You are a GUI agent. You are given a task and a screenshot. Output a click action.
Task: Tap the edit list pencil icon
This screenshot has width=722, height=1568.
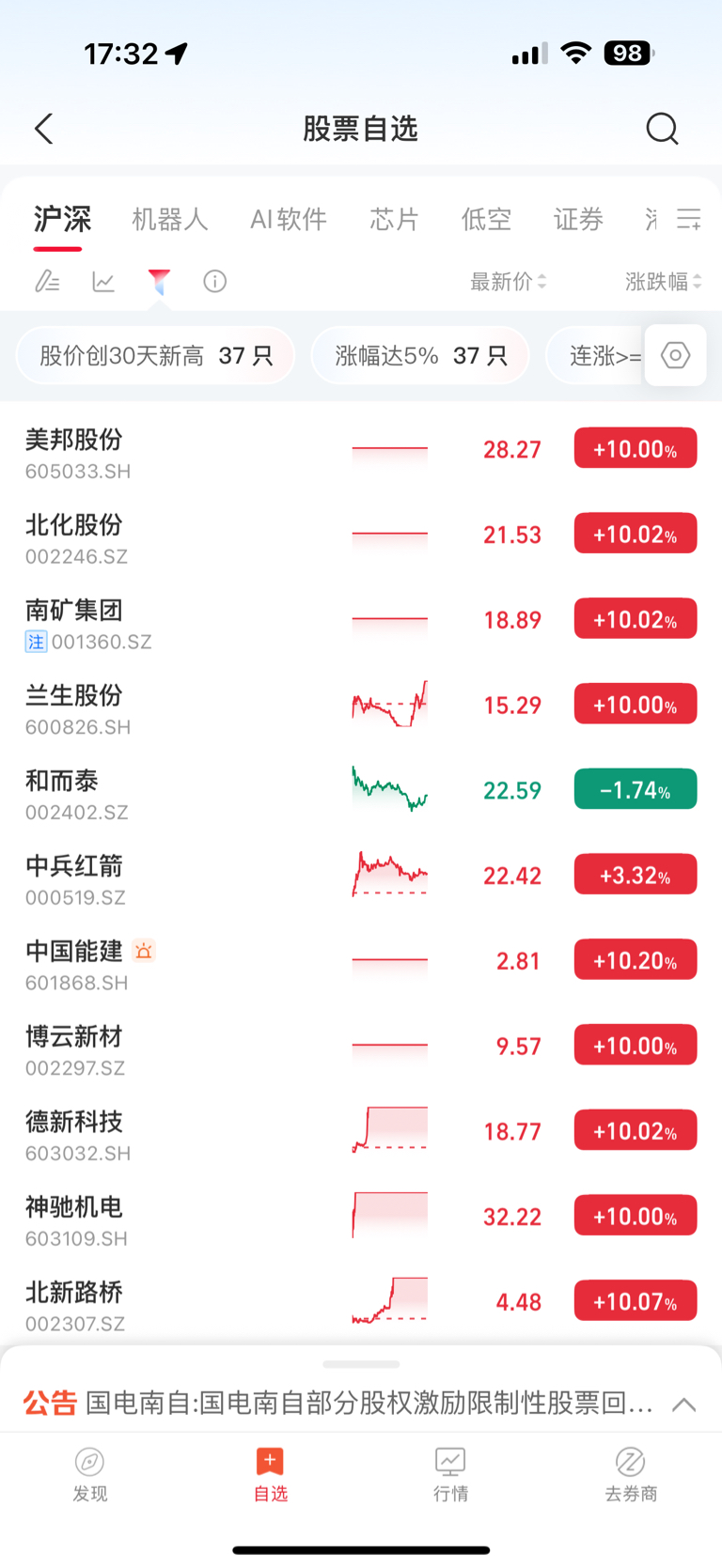(x=47, y=281)
